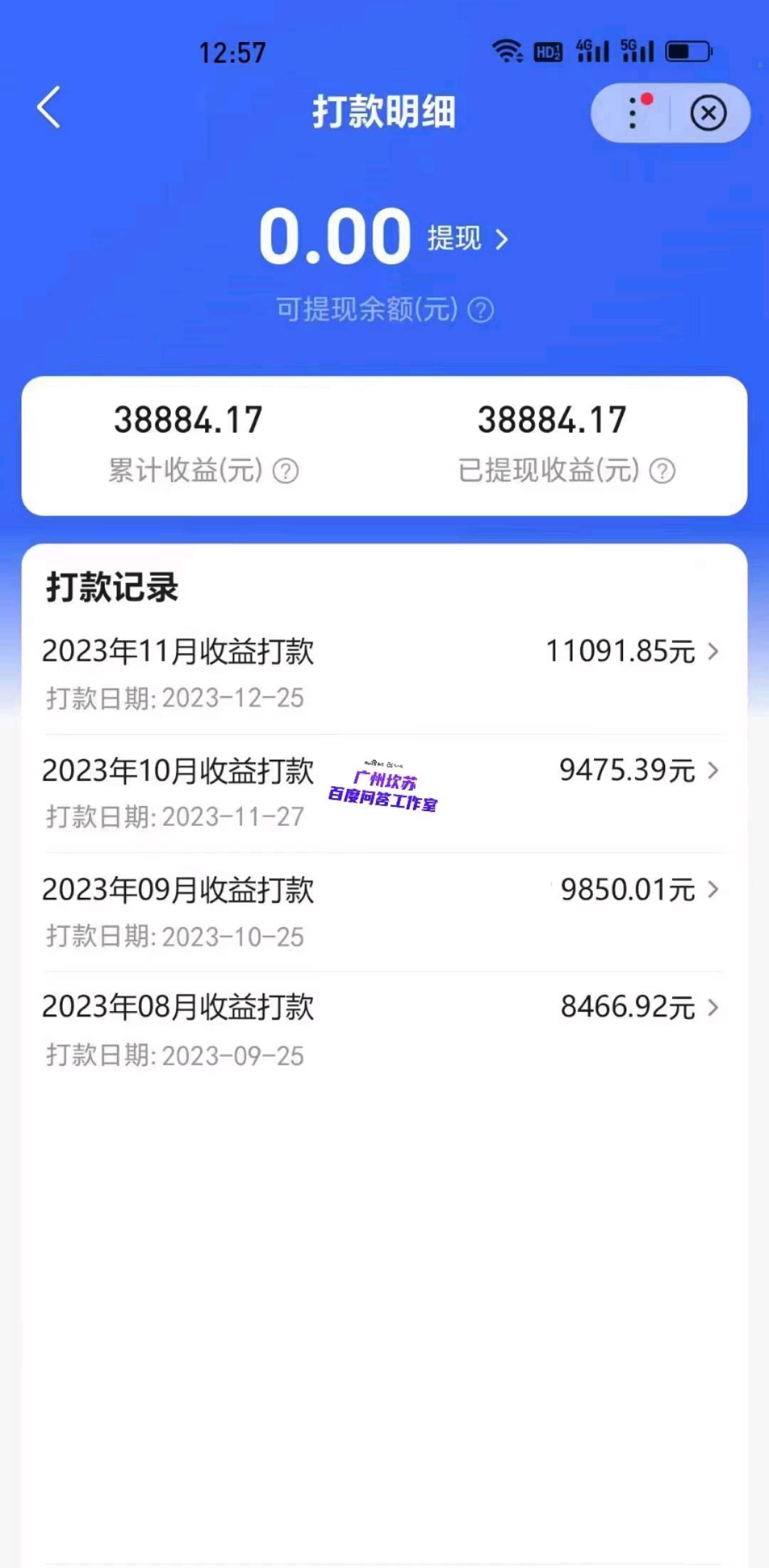Screen dimensions: 769x1568
Task: Open the three-dot mini program menu
Action: [x=632, y=113]
